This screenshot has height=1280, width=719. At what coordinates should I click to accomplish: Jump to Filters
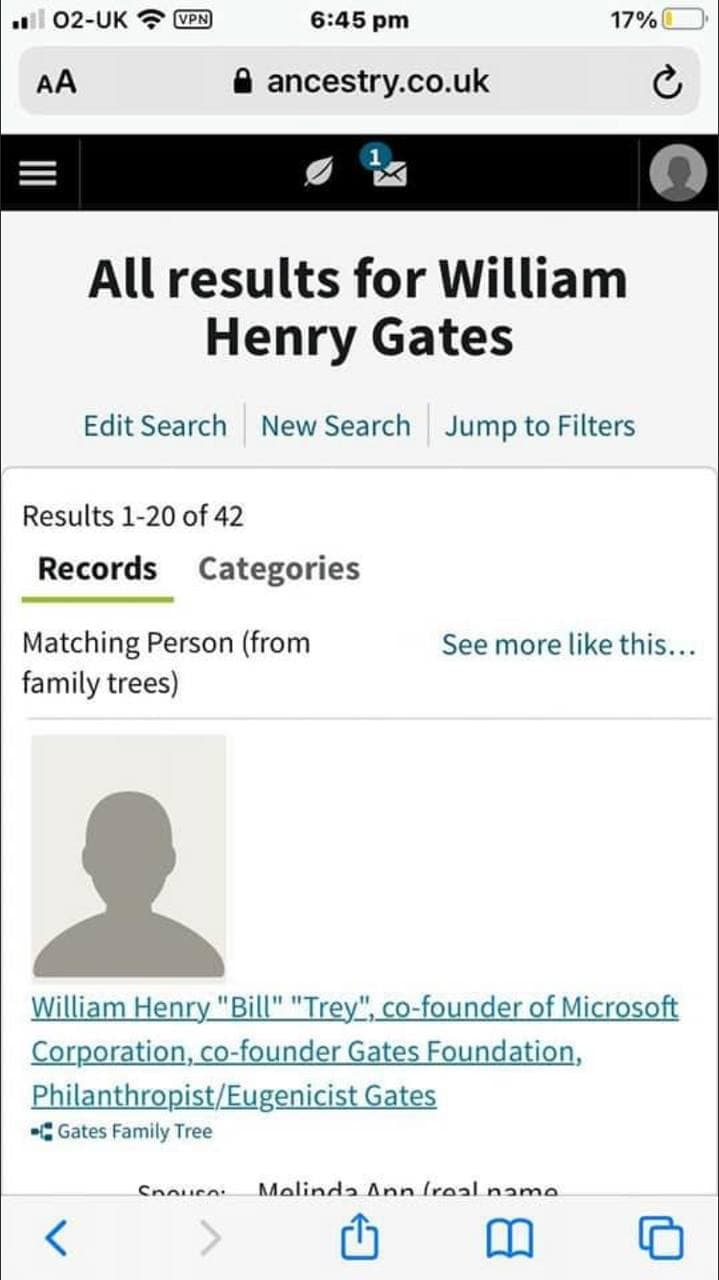(540, 426)
